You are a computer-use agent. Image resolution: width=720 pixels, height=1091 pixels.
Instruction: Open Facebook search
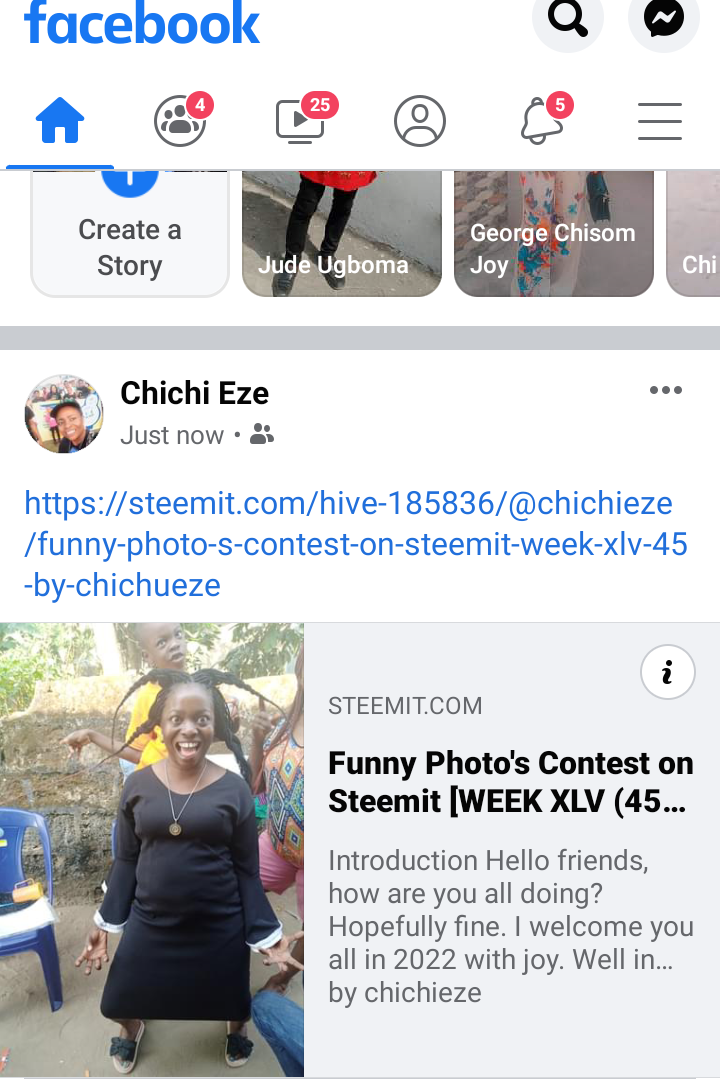click(x=568, y=18)
